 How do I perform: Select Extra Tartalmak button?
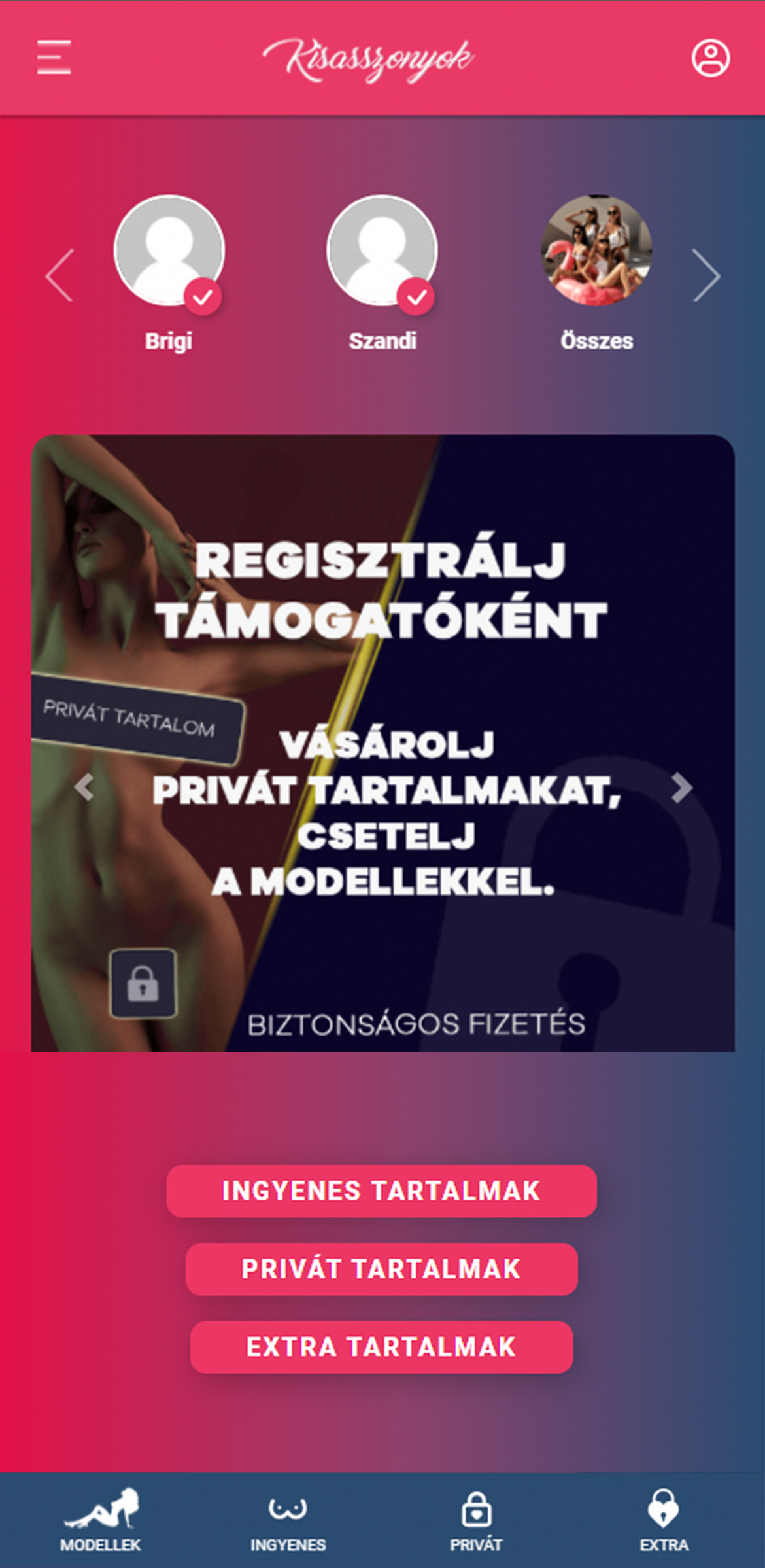coord(381,1347)
